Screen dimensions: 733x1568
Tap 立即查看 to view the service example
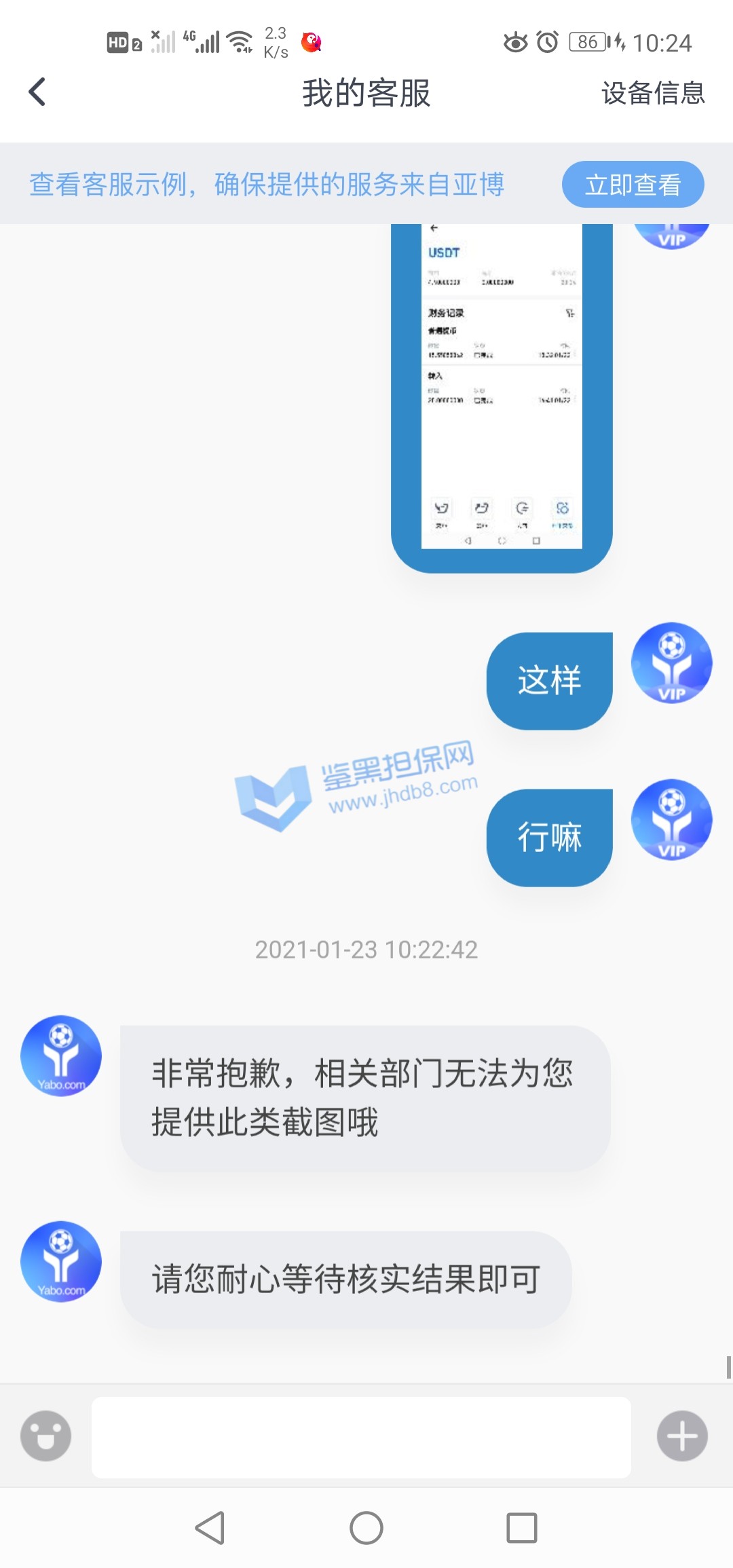(x=633, y=185)
